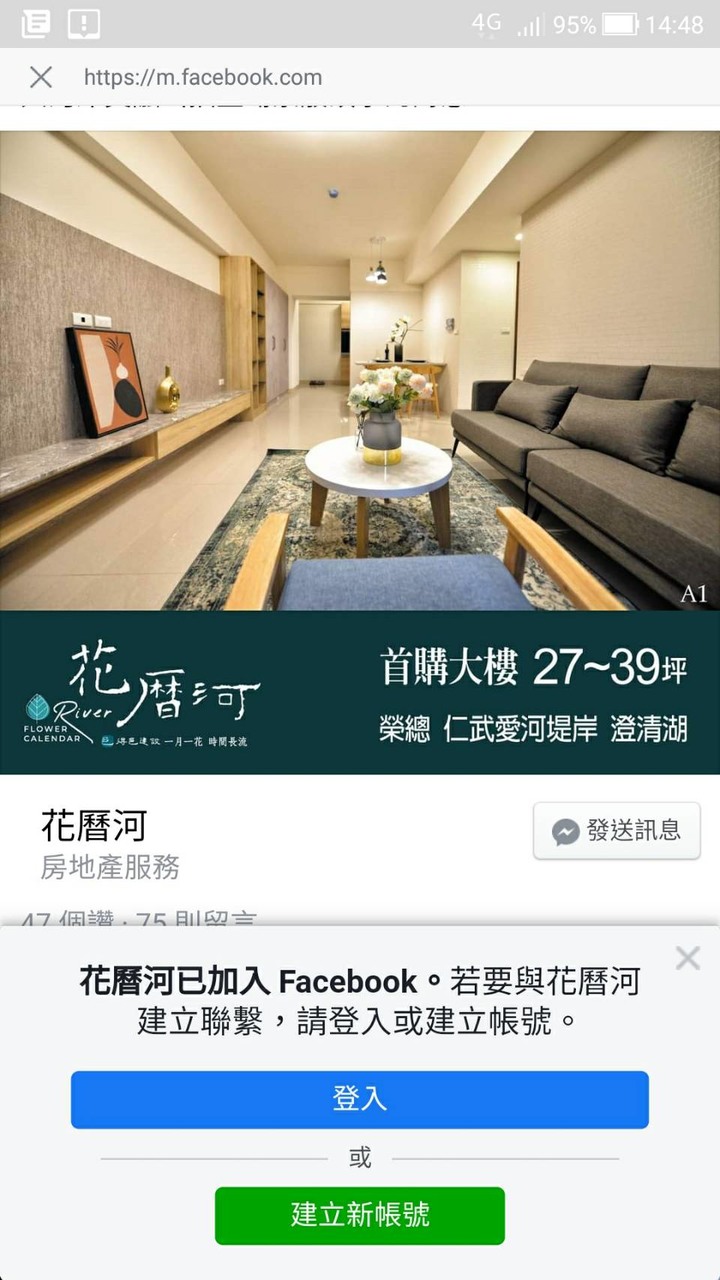
Task: Tap the blue 登入 button
Action: click(x=360, y=1099)
